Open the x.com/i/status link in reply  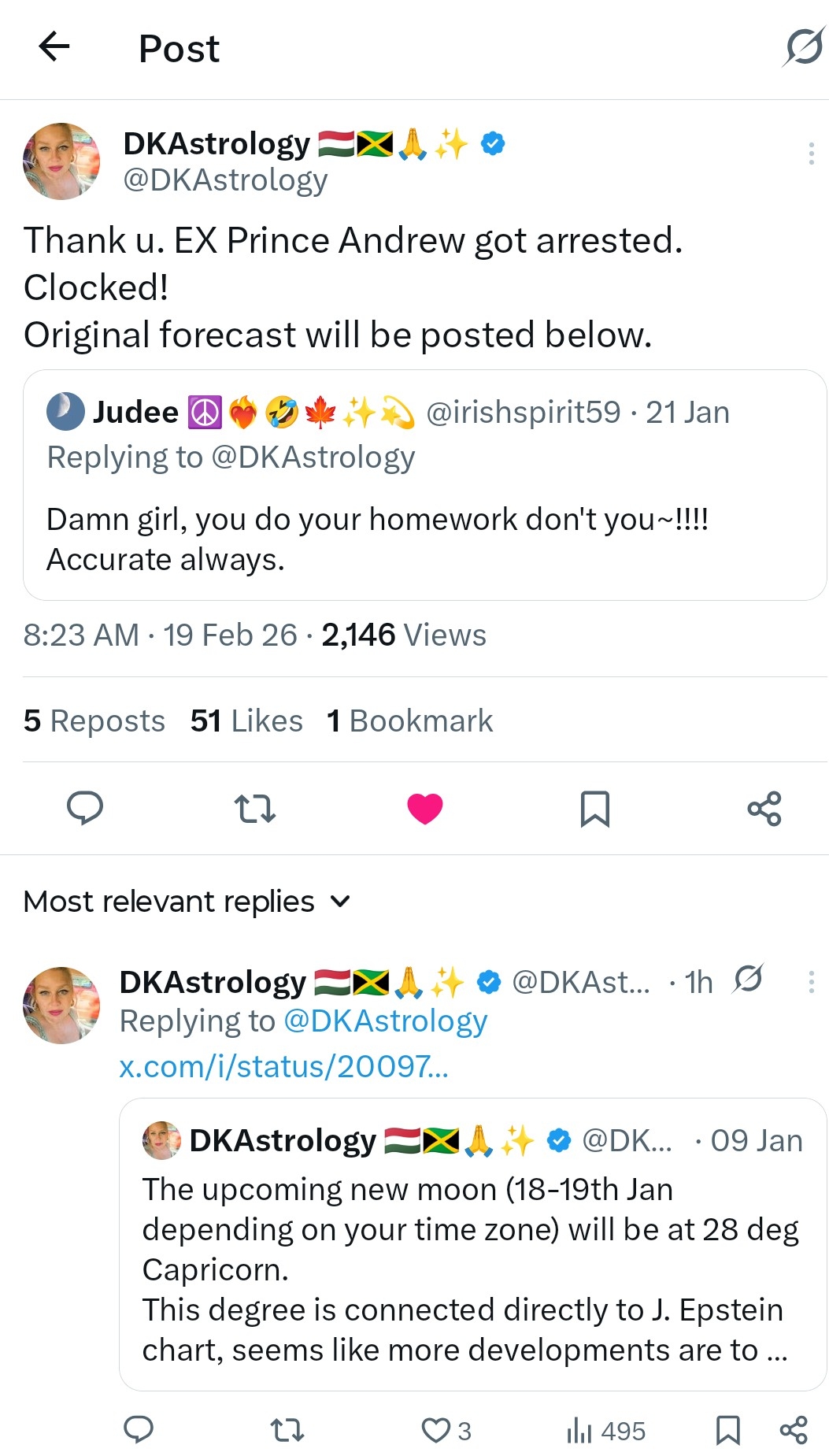coord(283,1066)
